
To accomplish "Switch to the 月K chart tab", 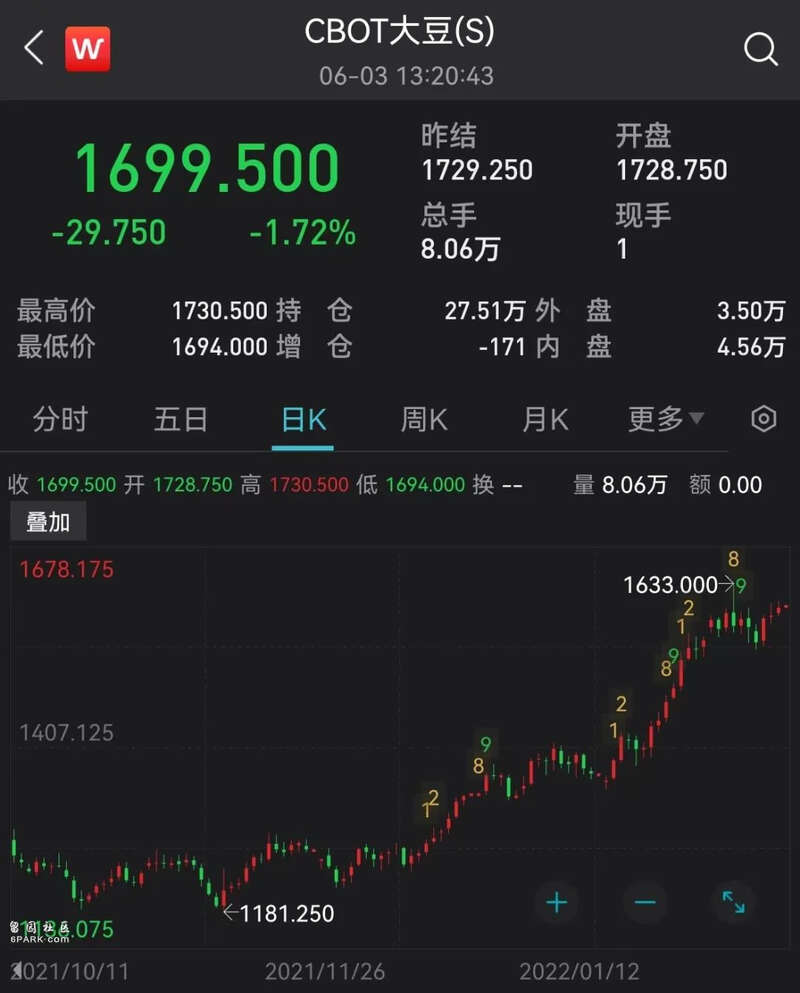I will [x=545, y=419].
